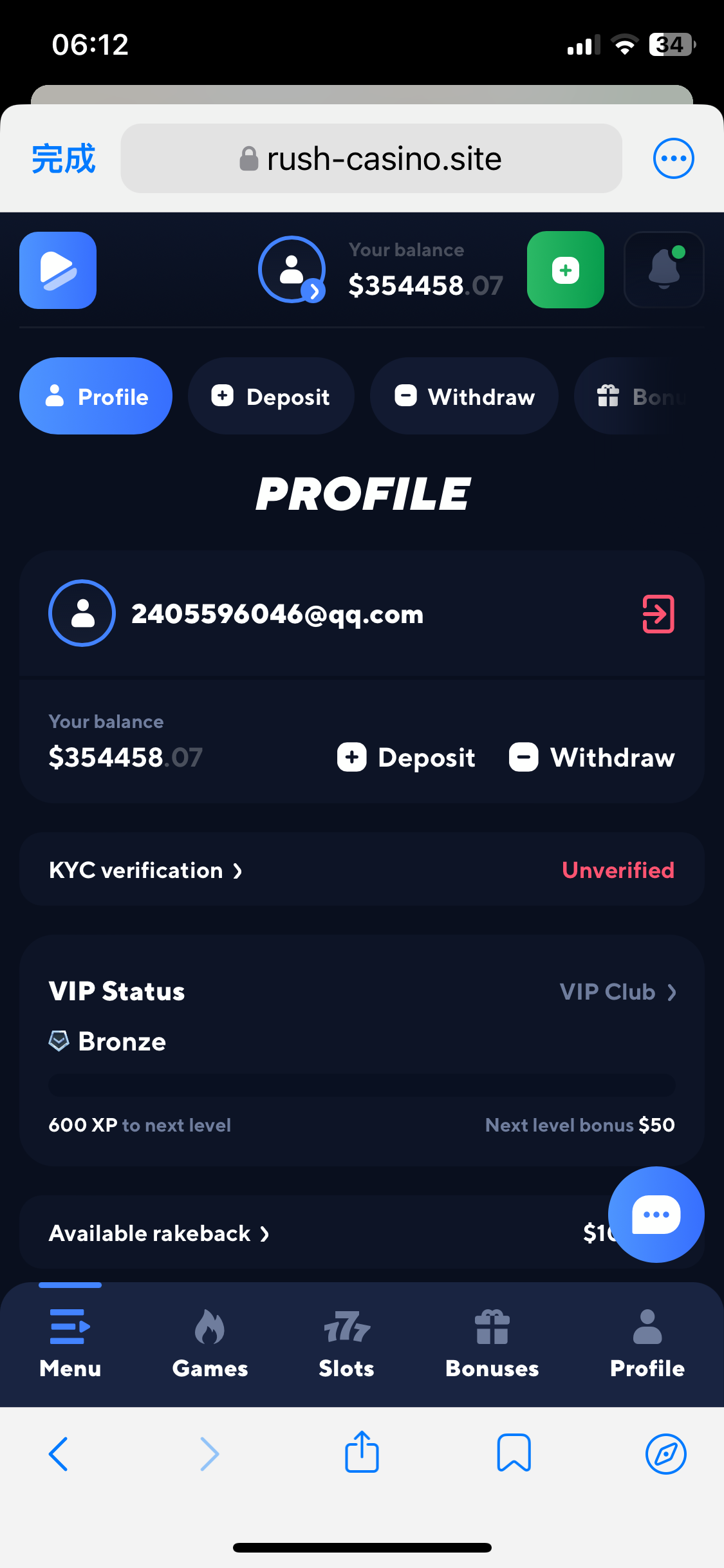Switch to the Slots tab
724x1568 pixels.
[346, 1343]
